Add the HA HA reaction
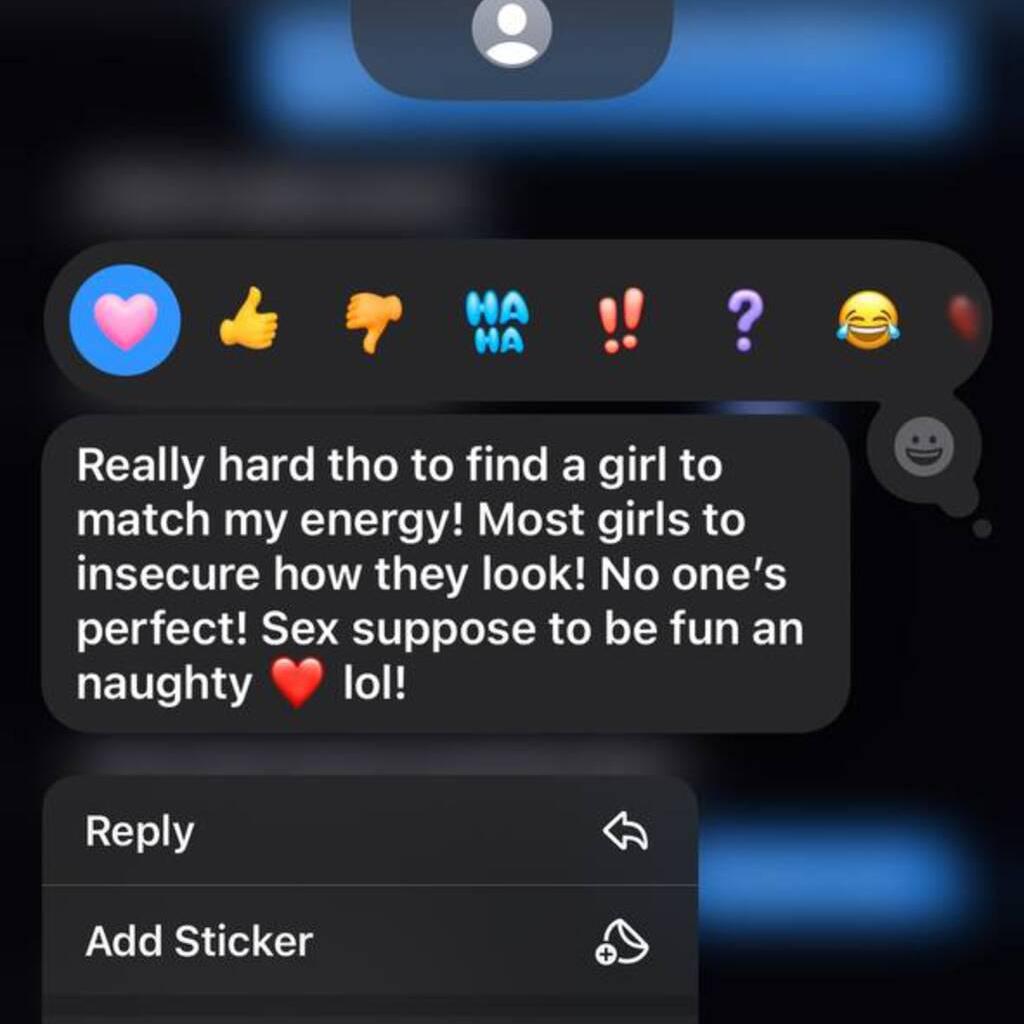The image size is (1024, 1024). tap(497, 322)
